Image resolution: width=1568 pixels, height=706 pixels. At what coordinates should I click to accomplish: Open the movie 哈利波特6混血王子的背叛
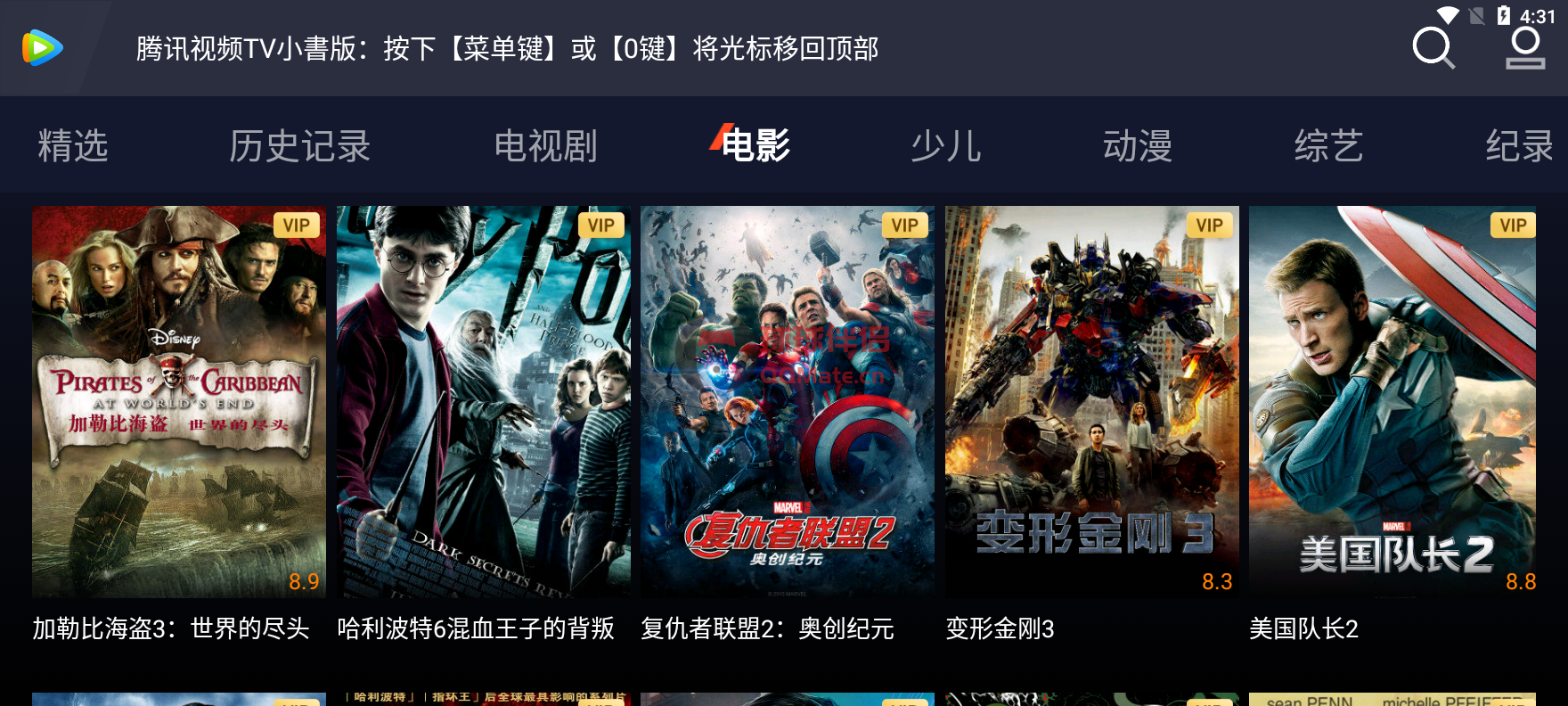tap(483, 402)
